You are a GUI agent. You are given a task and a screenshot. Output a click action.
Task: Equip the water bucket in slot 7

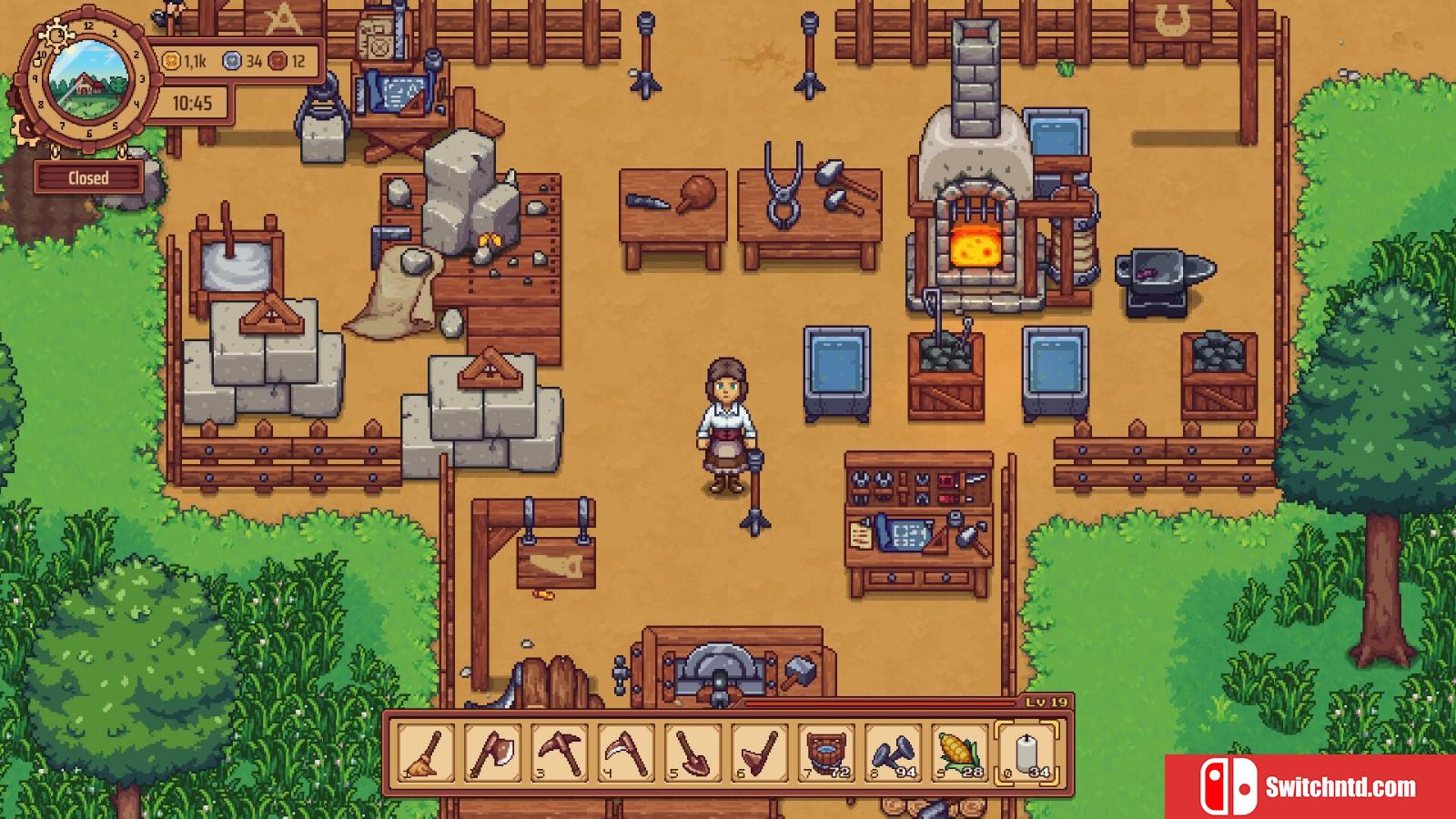pos(826,753)
